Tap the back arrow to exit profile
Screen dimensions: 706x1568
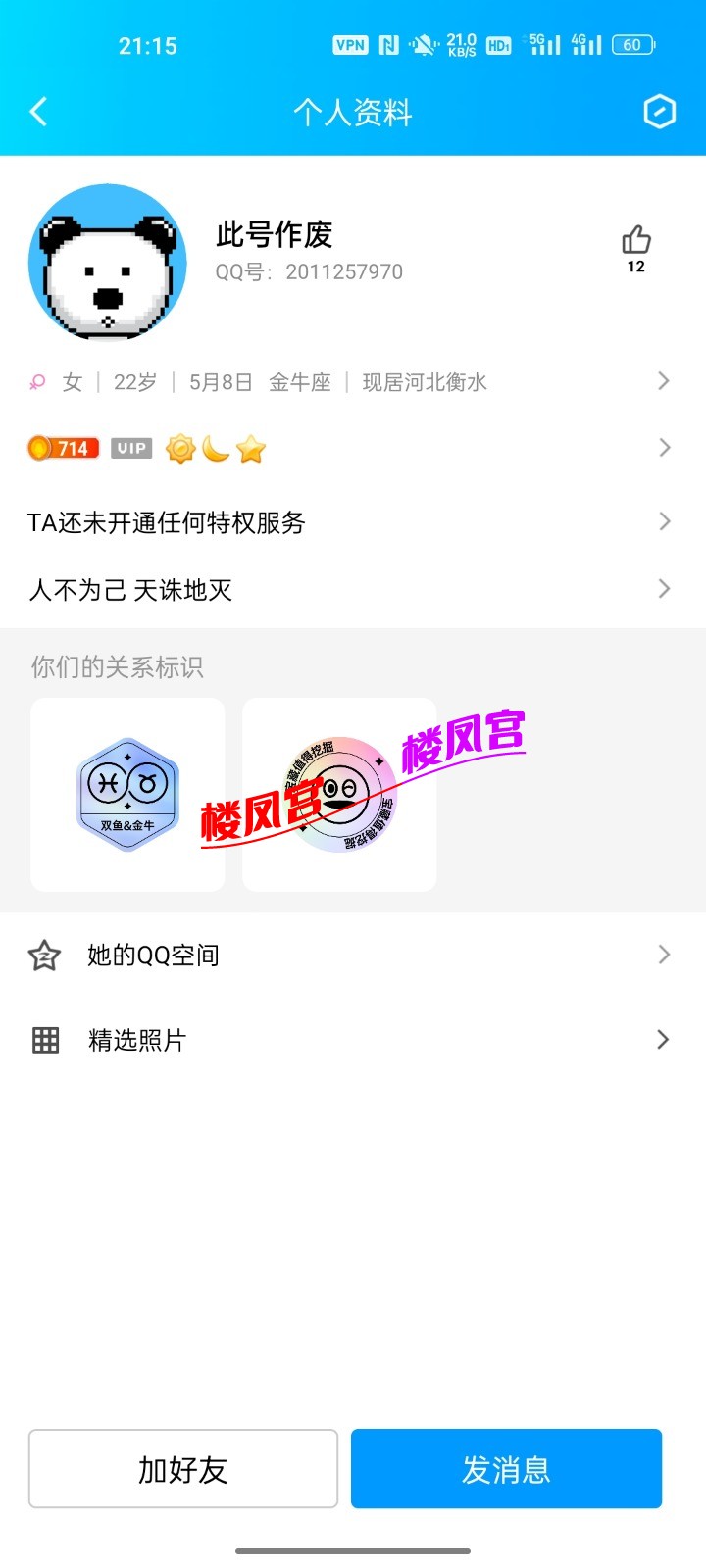tap(39, 112)
